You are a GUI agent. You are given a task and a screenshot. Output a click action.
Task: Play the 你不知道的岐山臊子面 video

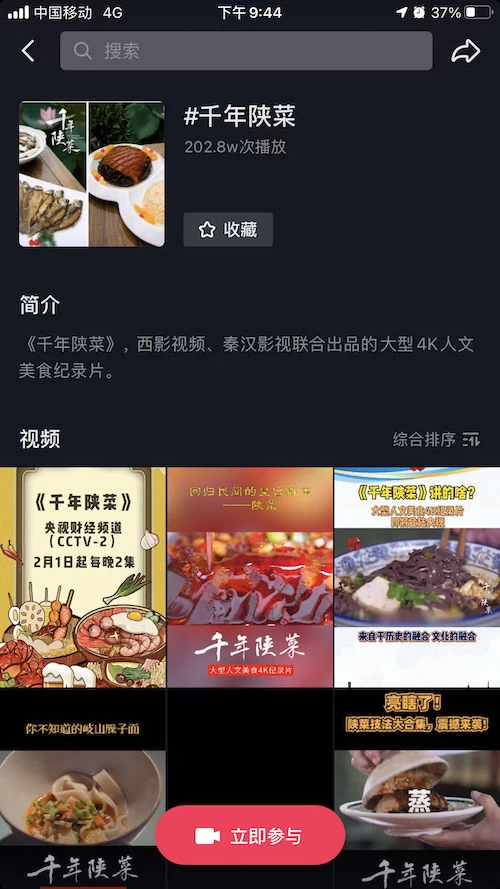[83, 789]
